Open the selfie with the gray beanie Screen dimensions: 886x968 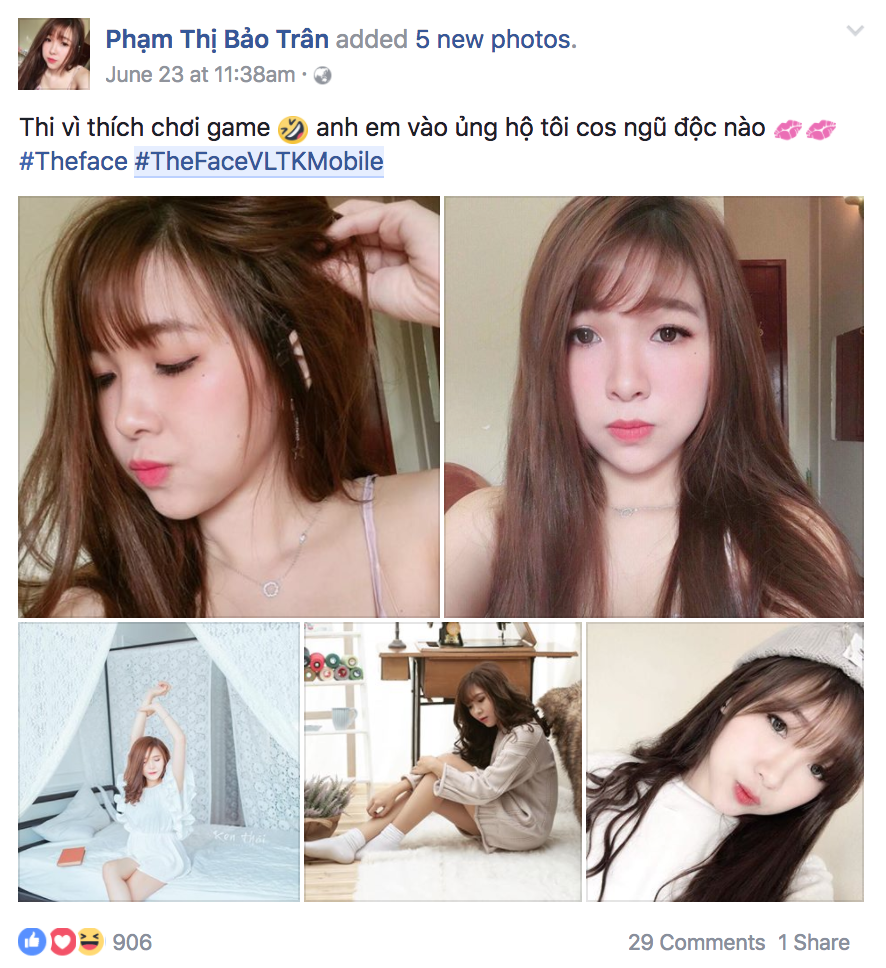coord(725,762)
